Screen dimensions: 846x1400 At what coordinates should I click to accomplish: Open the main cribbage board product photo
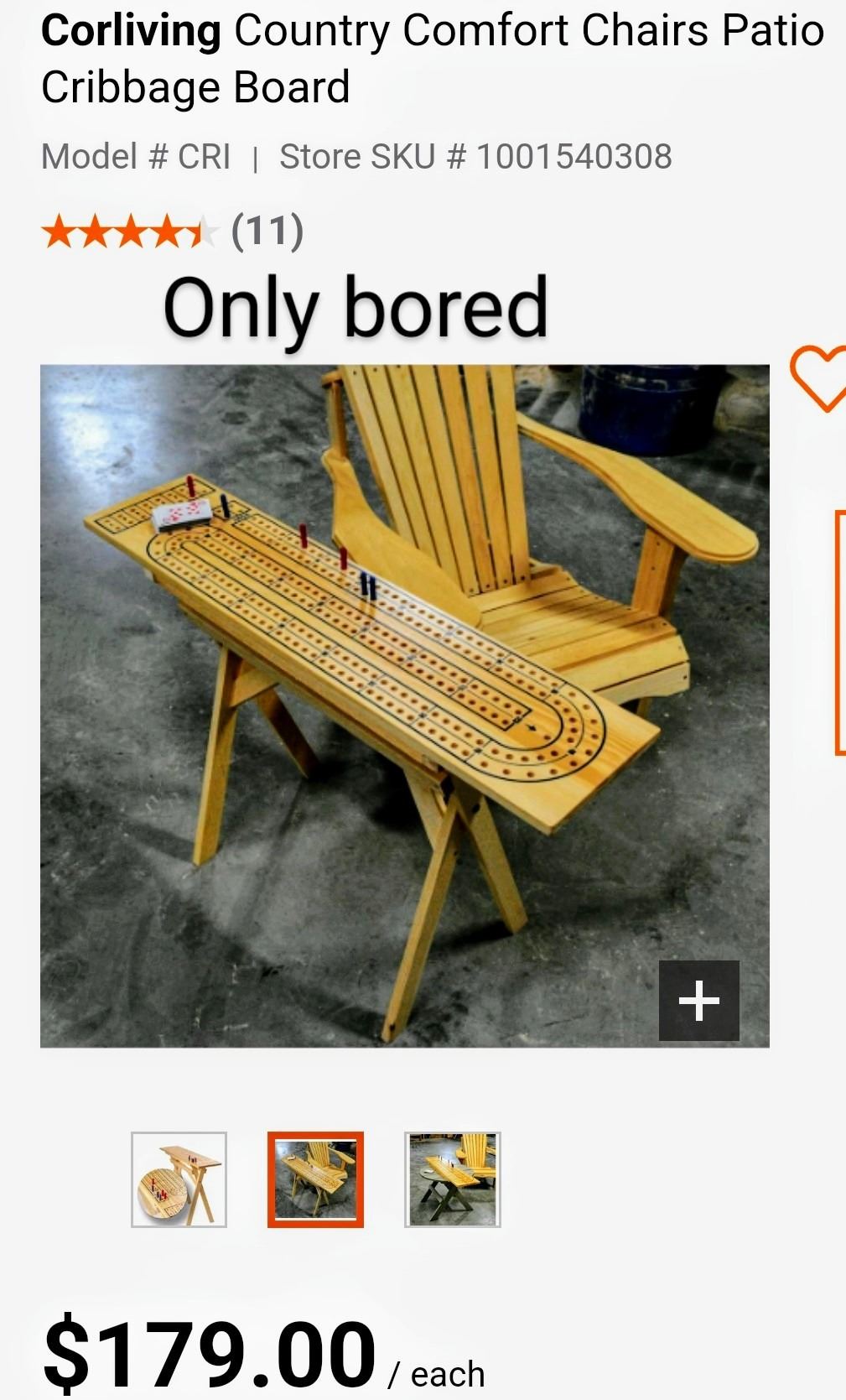tap(404, 705)
